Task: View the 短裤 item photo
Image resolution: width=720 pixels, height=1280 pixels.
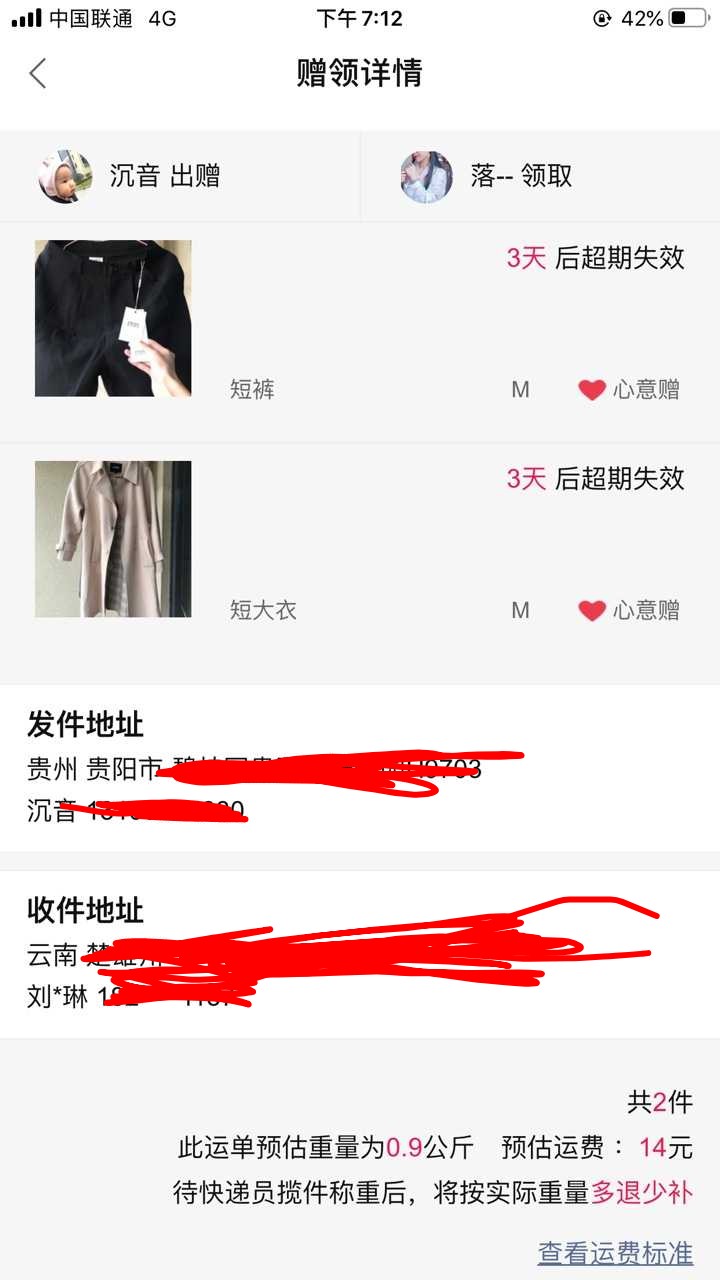Action: [x=113, y=318]
